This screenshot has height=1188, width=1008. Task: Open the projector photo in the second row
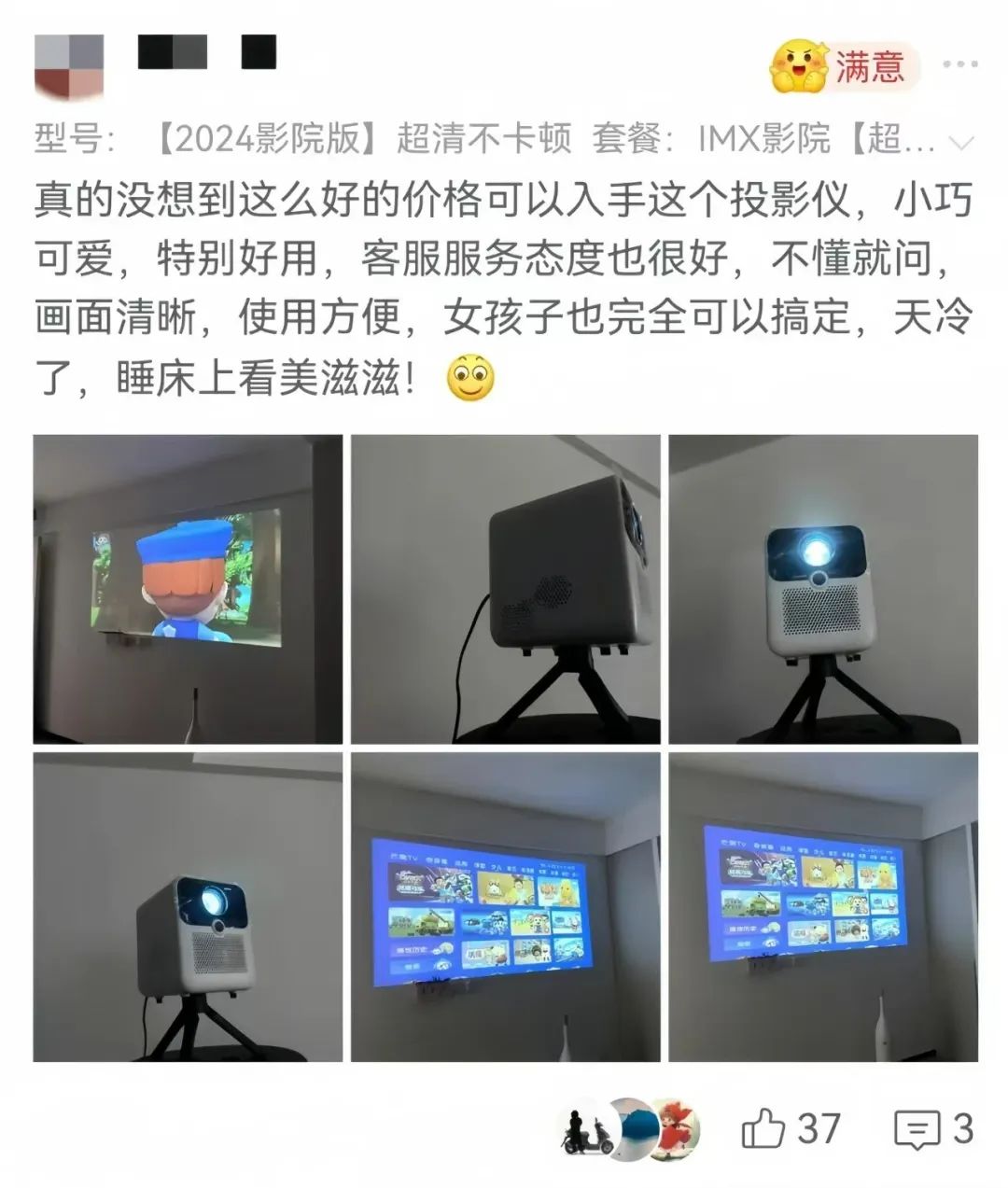click(x=188, y=907)
